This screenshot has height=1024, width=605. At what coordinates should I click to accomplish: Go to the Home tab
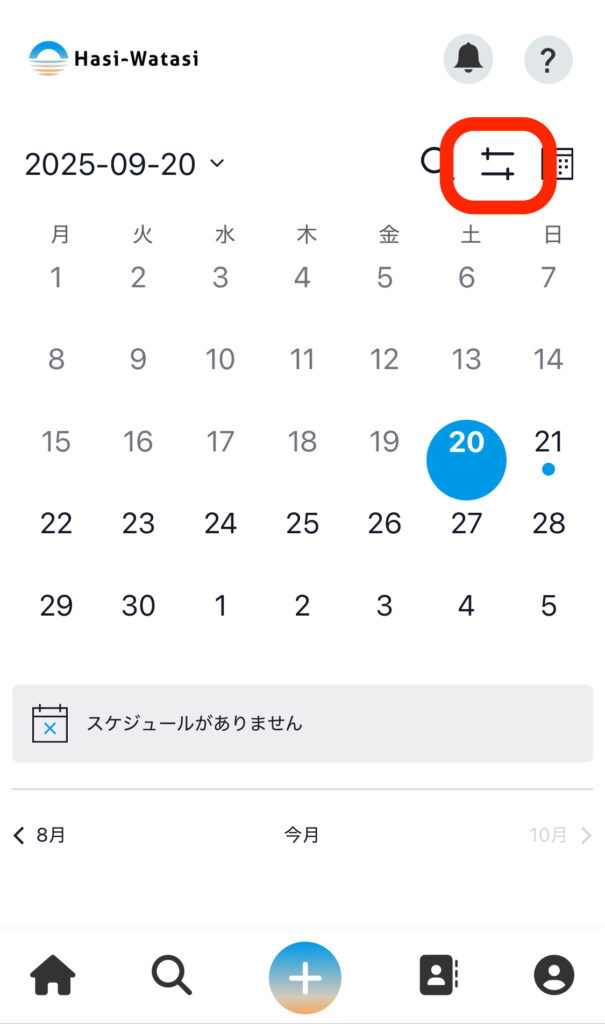pyautogui.click(x=54, y=975)
